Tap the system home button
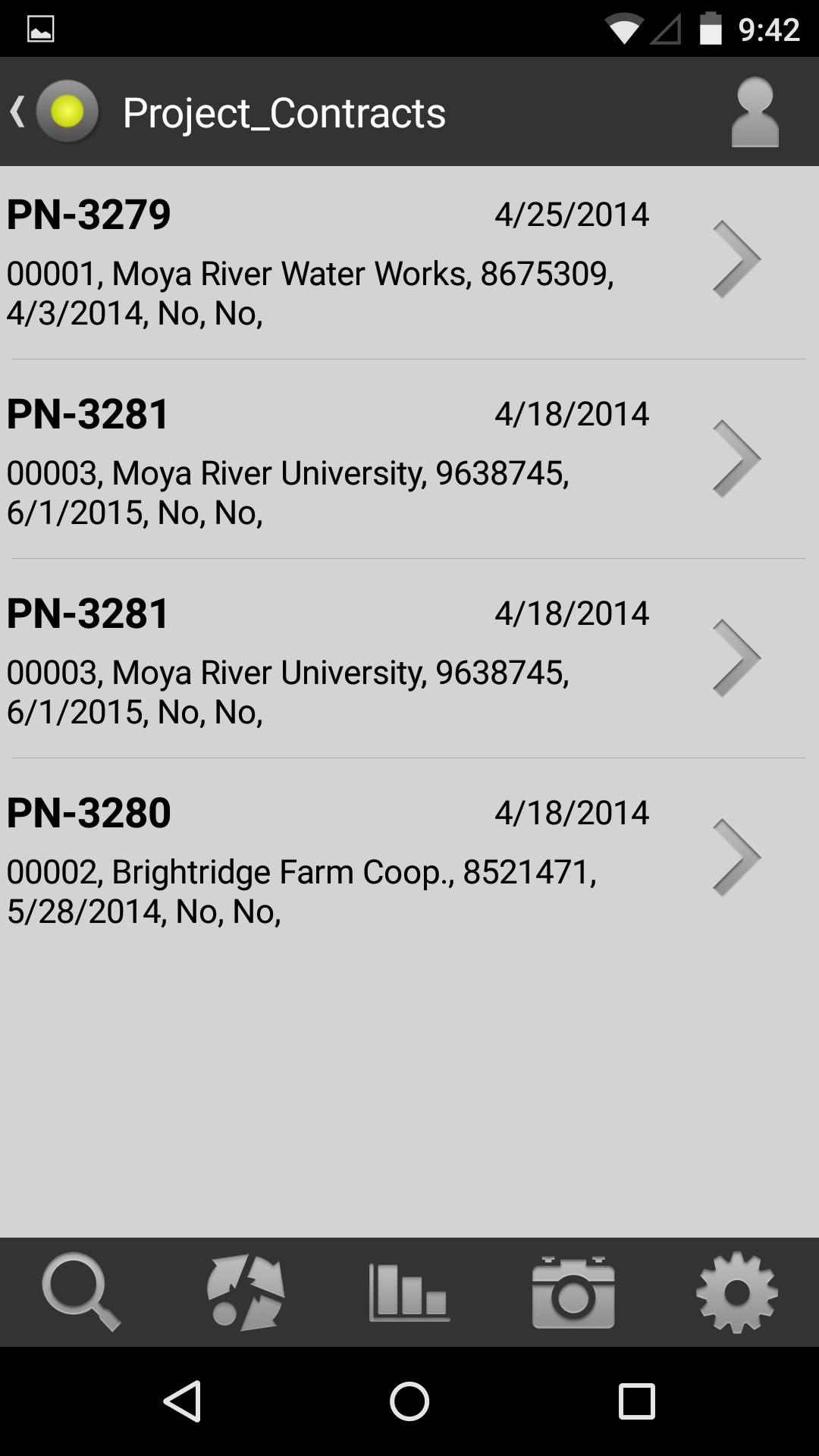The height and width of the screenshot is (1456, 819). coord(409,1401)
